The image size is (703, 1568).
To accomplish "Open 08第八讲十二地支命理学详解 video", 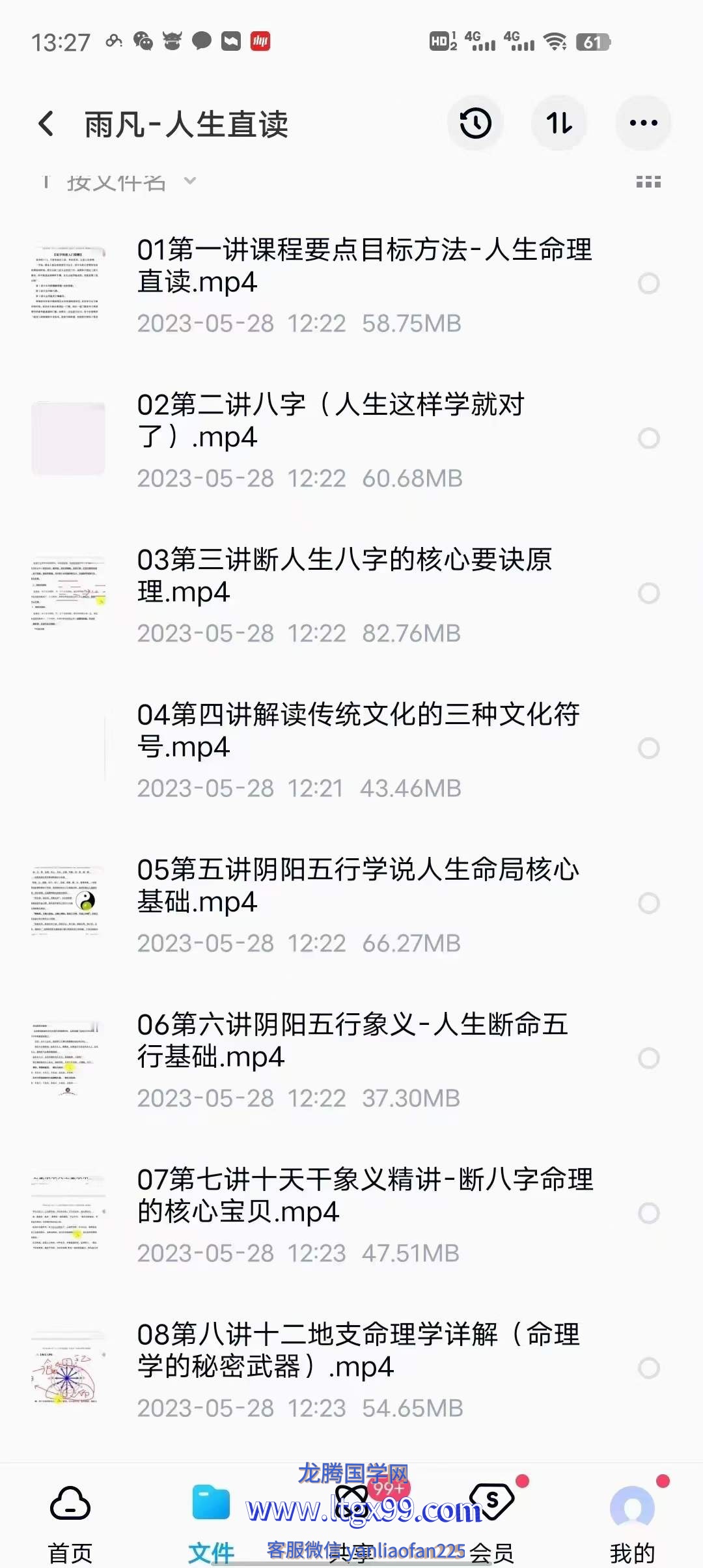I will point(358,1351).
